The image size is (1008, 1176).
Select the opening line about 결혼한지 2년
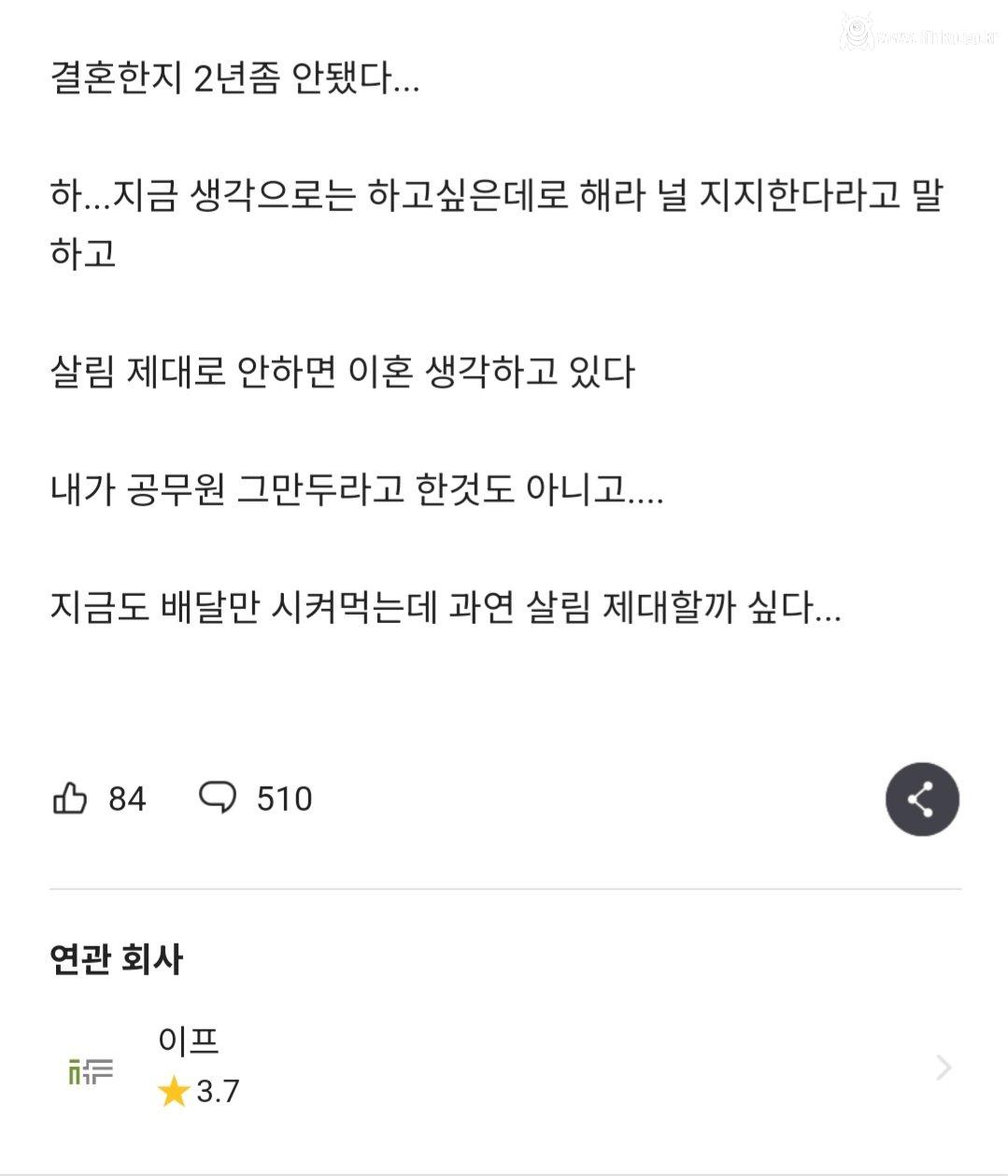pyautogui.click(x=234, y=82)
